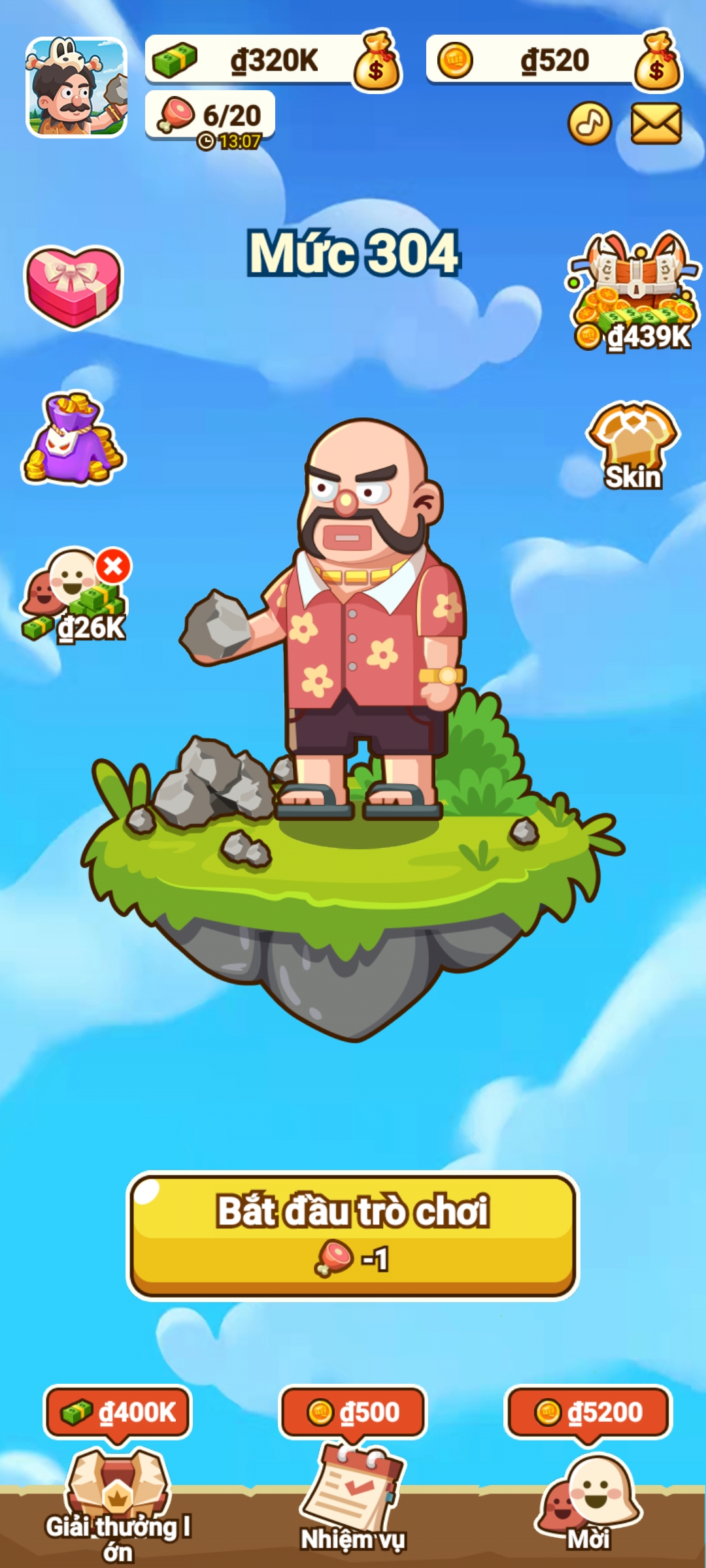Viewport: 706px width, 1568px height.
Task: Open Giải thưởng lớn chest
Action: coord(118,1496)
